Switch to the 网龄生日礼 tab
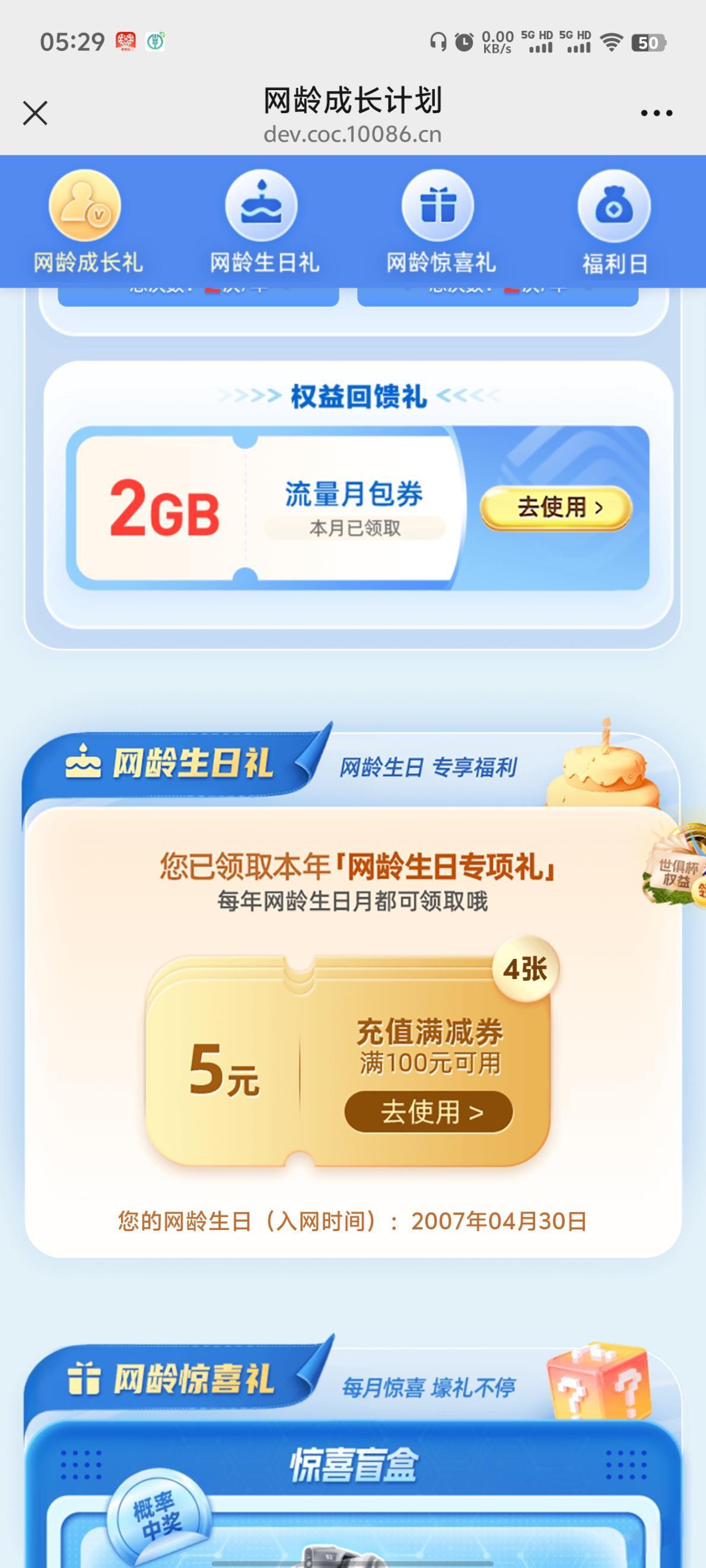Image resolution: width=706 pixels, height=1568 pixels. [x=263, y=222]
